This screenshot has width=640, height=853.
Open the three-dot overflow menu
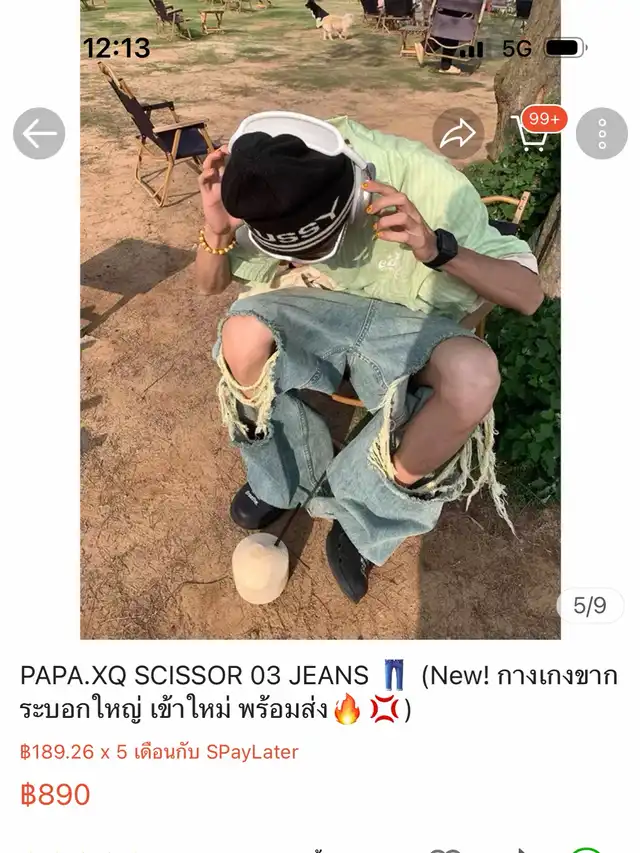click(x=602, y=134)
